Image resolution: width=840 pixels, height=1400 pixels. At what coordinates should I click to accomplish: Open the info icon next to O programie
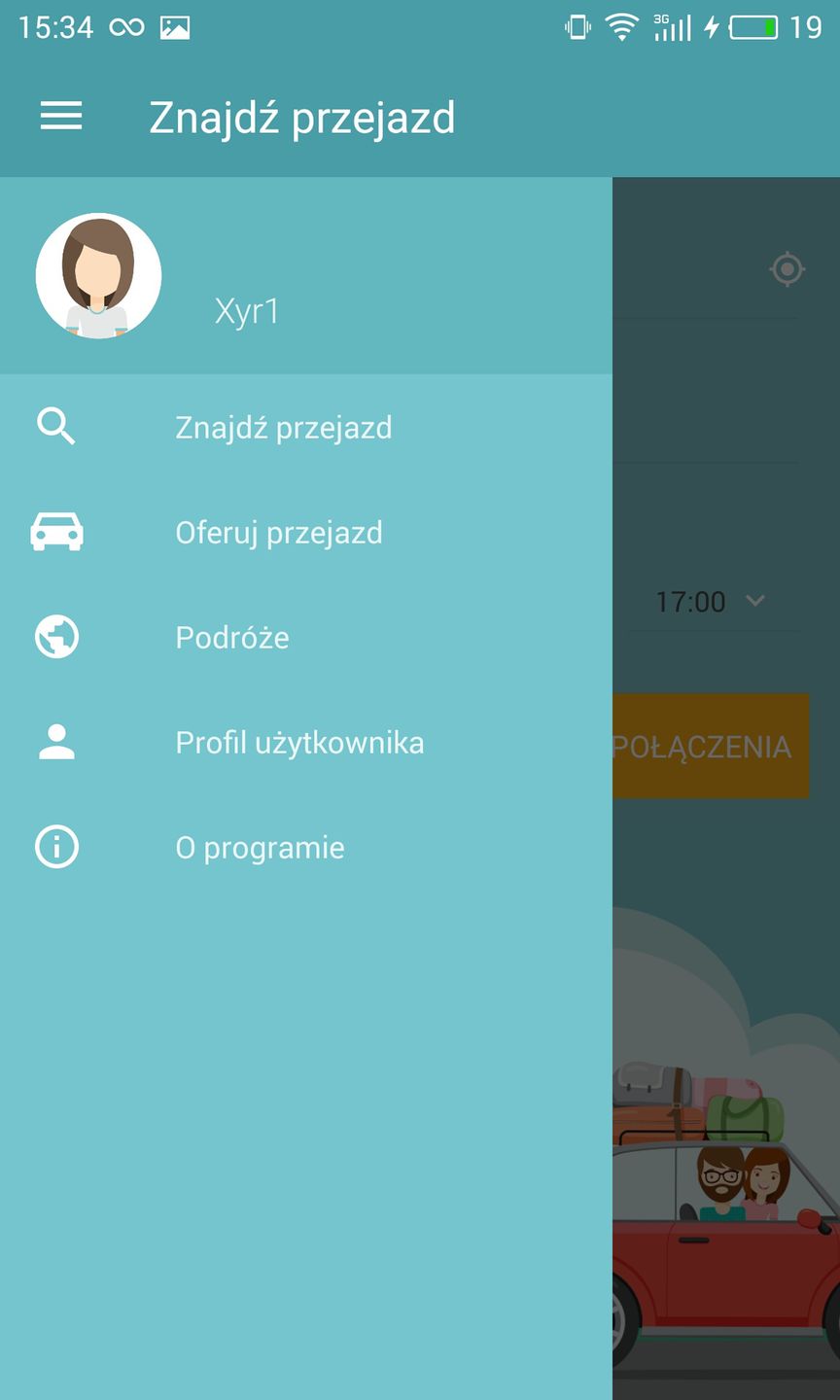coord(55,847)
